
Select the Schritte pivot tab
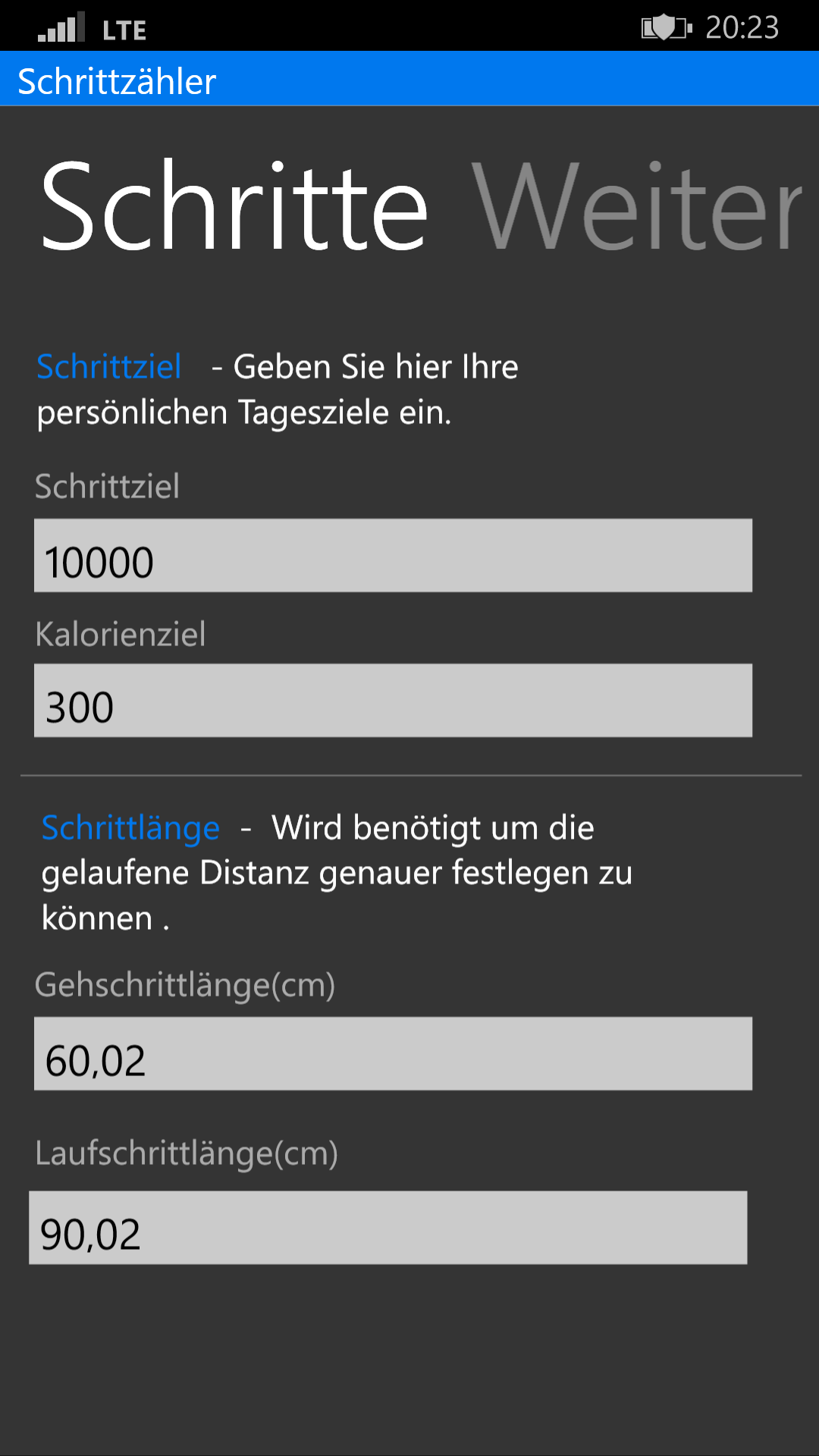pyautogui.click(x=234, y=207)
